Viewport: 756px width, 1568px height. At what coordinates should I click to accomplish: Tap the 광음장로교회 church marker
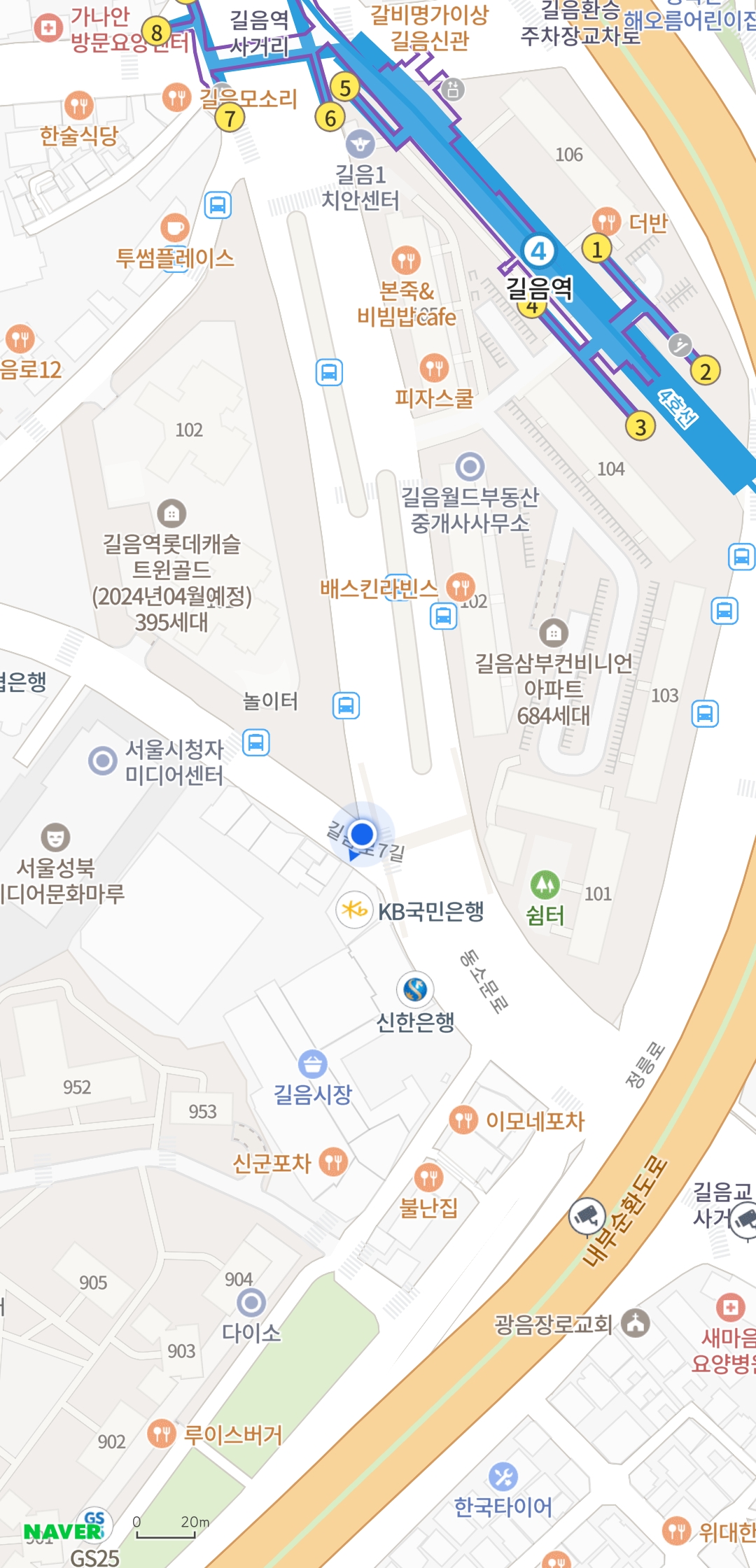tap(636, 1322)
